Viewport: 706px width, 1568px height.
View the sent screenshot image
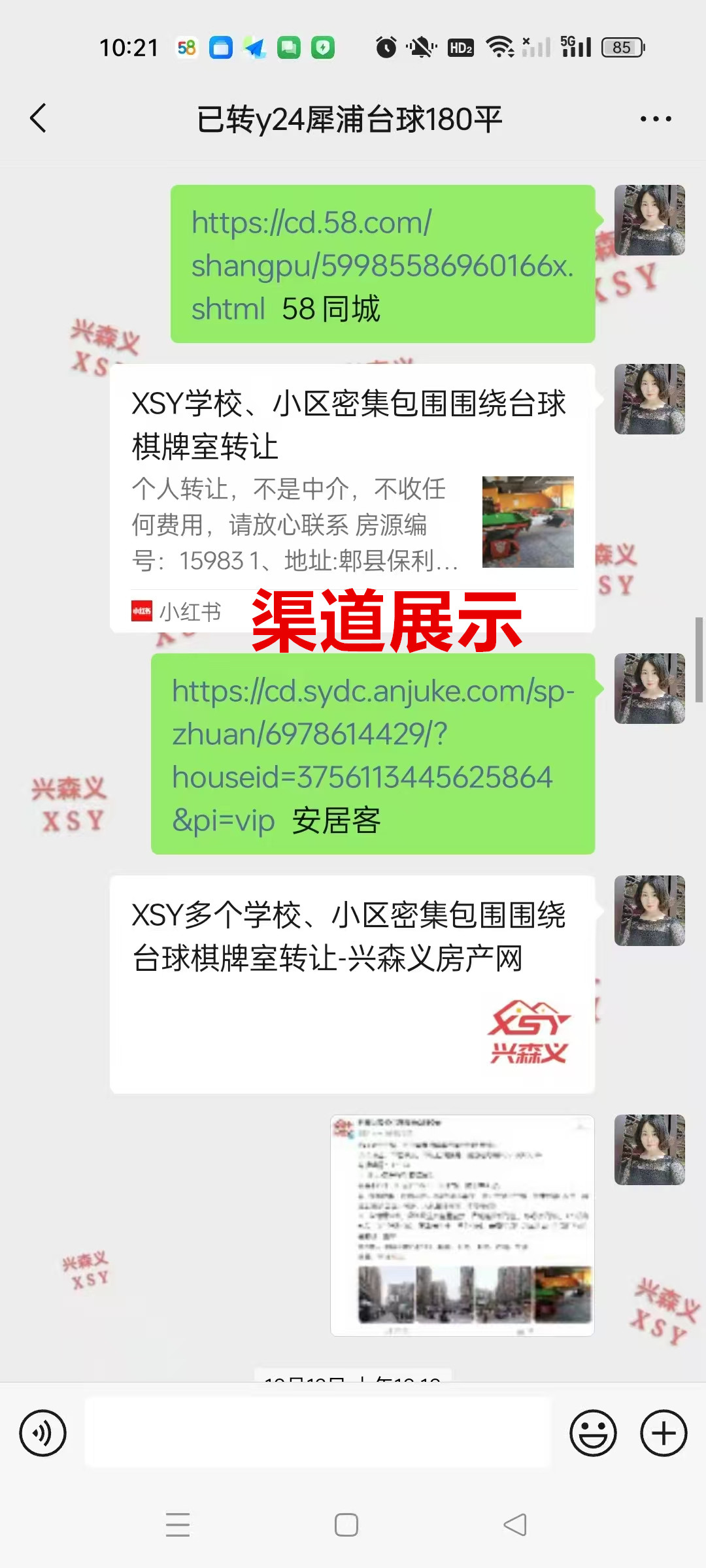(462, 1225)
